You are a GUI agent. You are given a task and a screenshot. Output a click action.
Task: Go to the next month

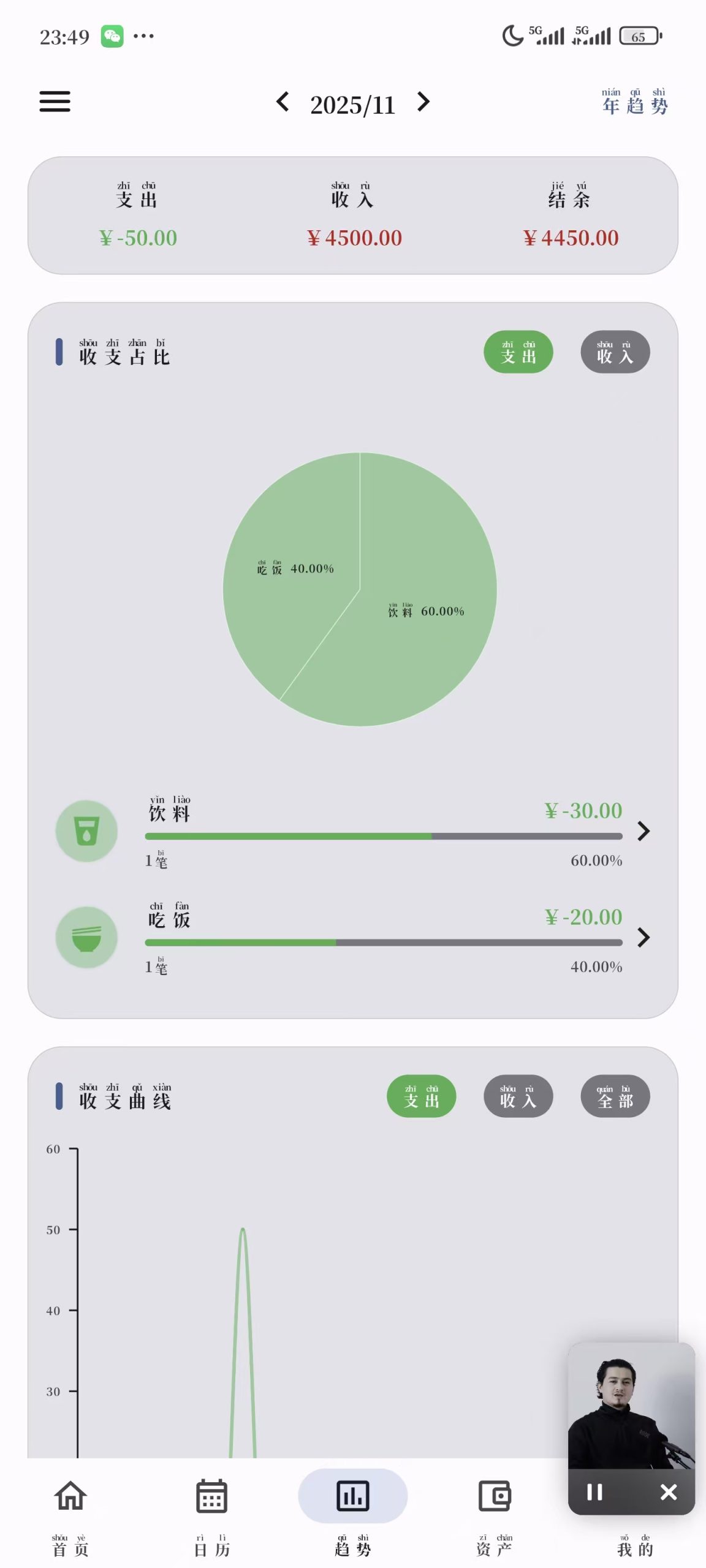click(423, 102)
